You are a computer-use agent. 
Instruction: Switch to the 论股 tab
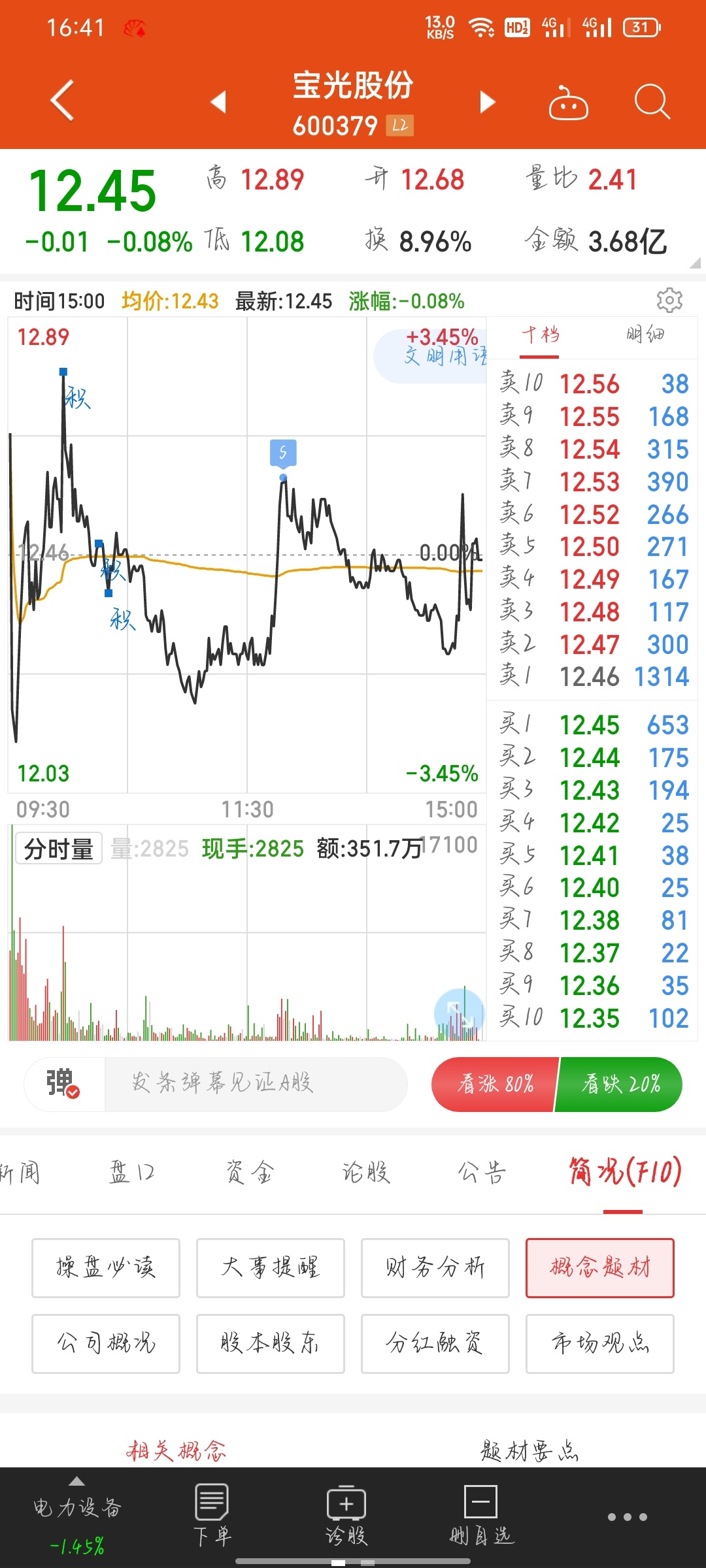click(x=366, y=1172)
